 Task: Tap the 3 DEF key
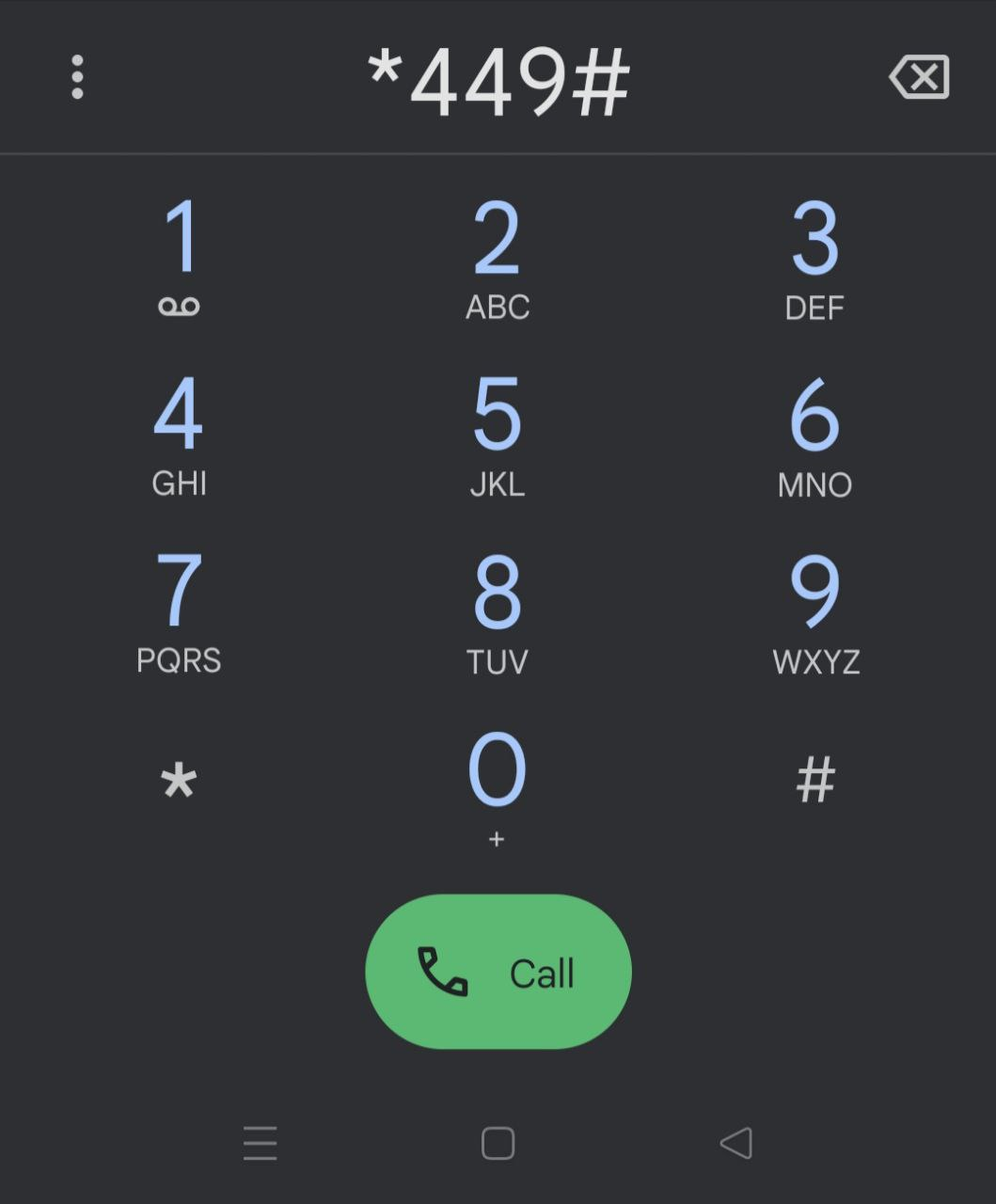pos(814,256)
